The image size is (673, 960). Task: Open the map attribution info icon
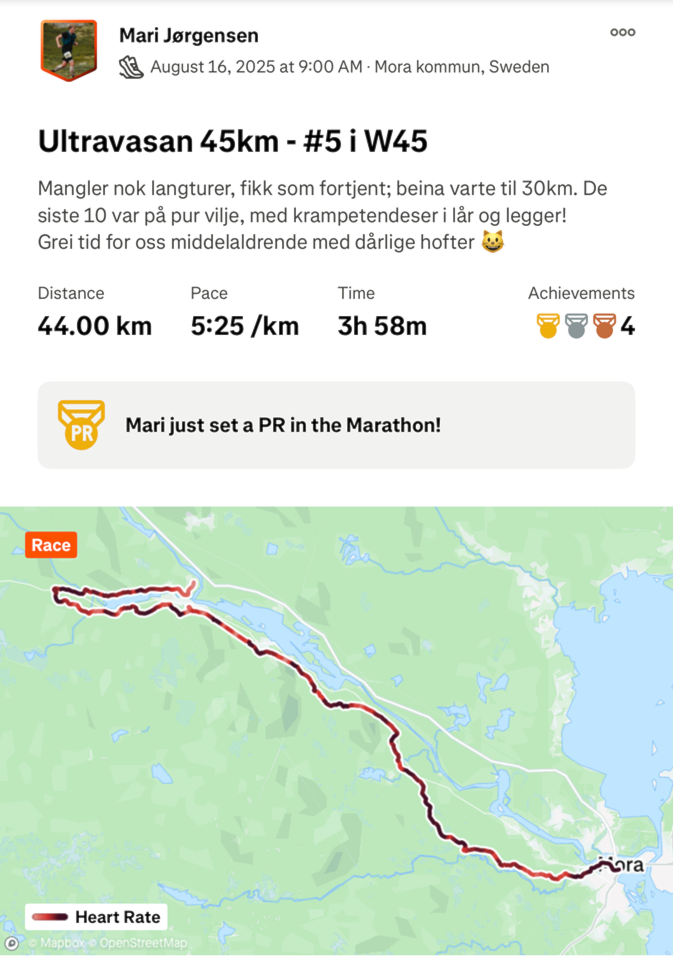pyautogui.click(x=11, y=943)
